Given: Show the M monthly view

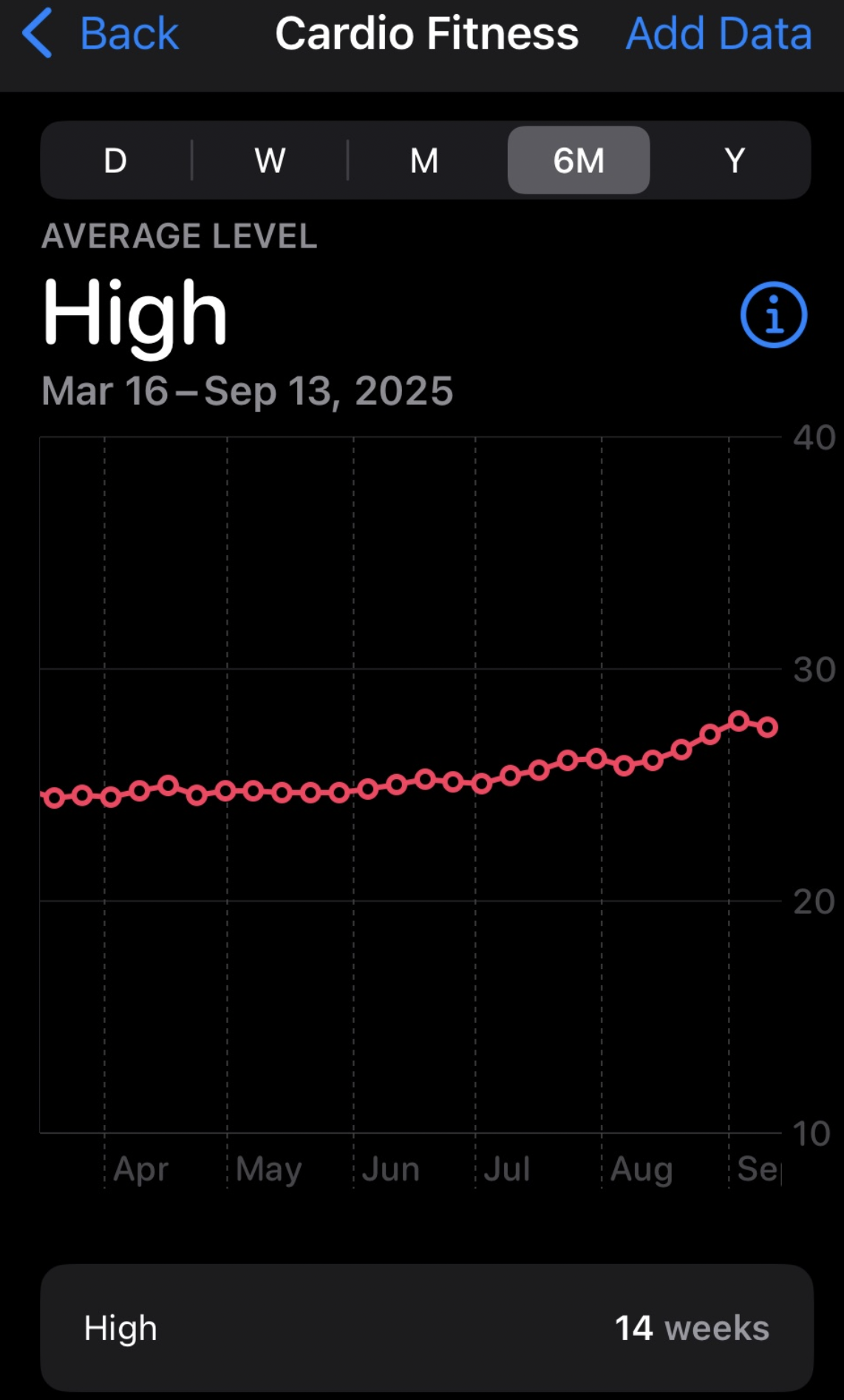Looking at the screenshot, I should point(424,160).
